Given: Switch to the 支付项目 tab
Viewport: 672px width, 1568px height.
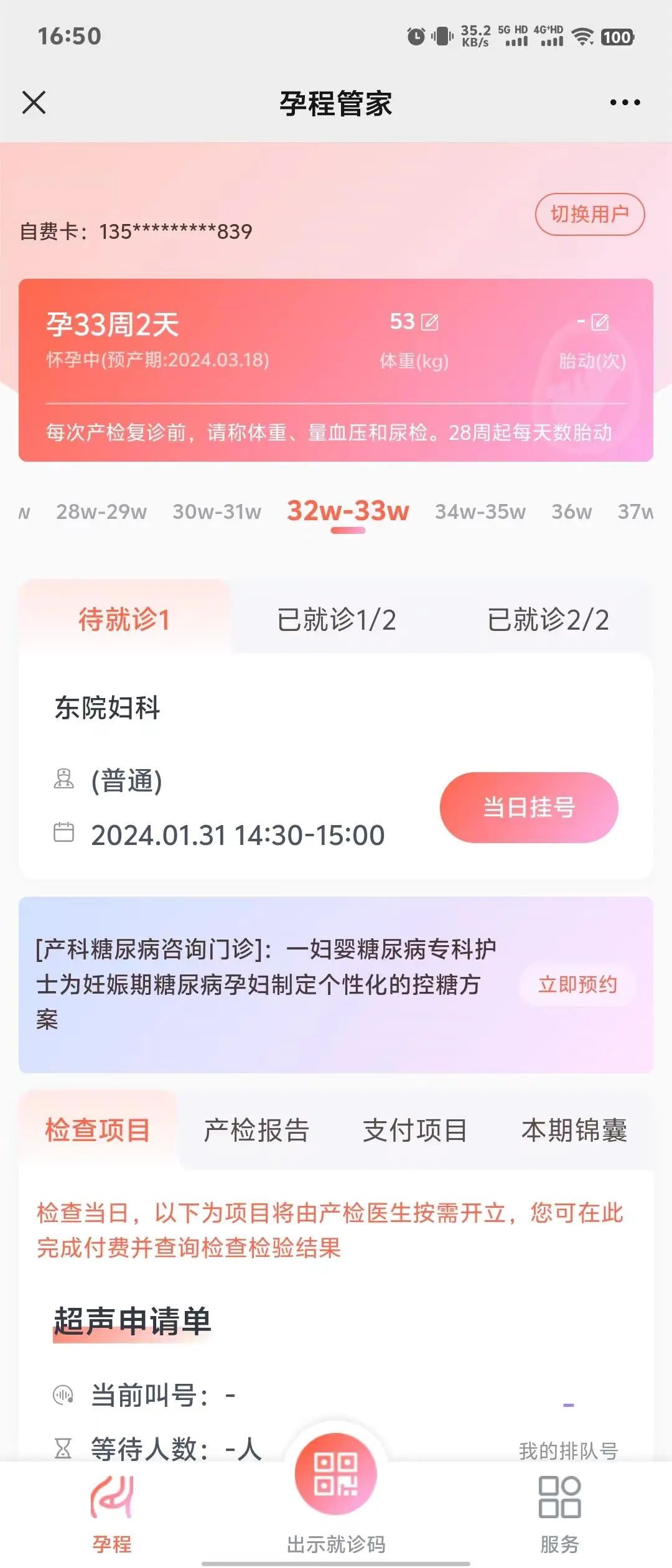Looking at the screenshot, I should [x=415, y=1131].
